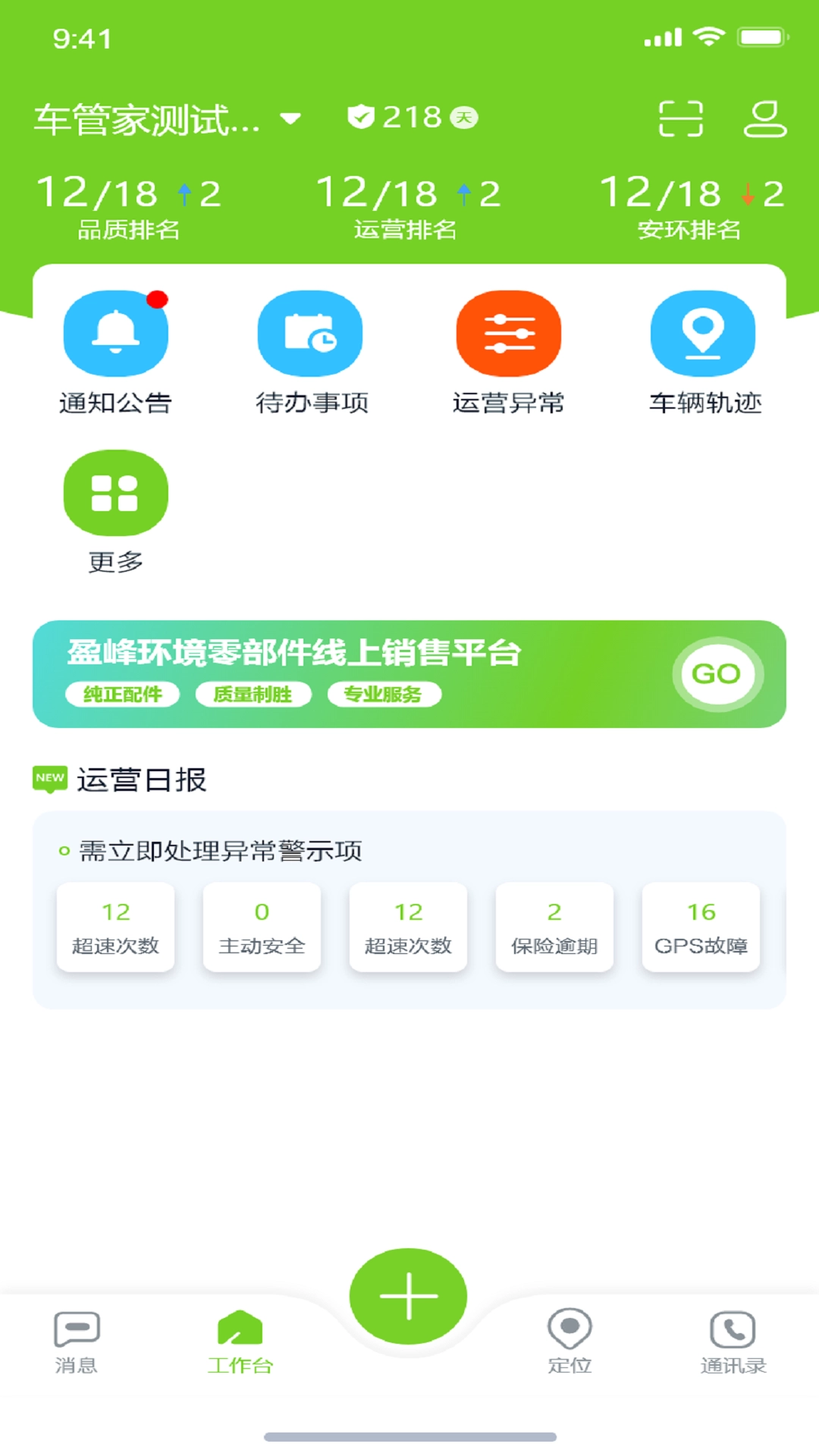Open the 通知公告 notifications icon

(x=115, y=334)
